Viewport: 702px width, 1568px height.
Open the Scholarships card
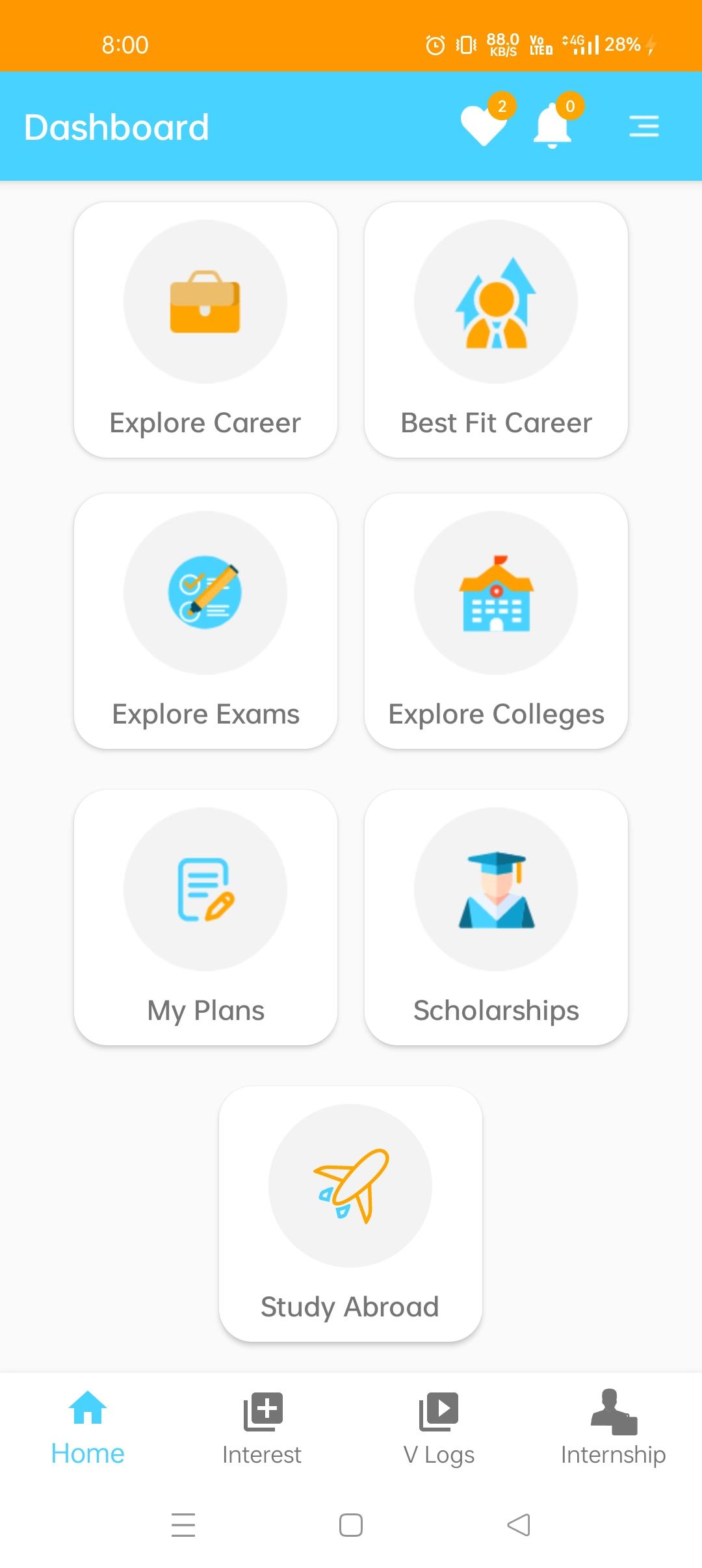click(x=496, y=917)
